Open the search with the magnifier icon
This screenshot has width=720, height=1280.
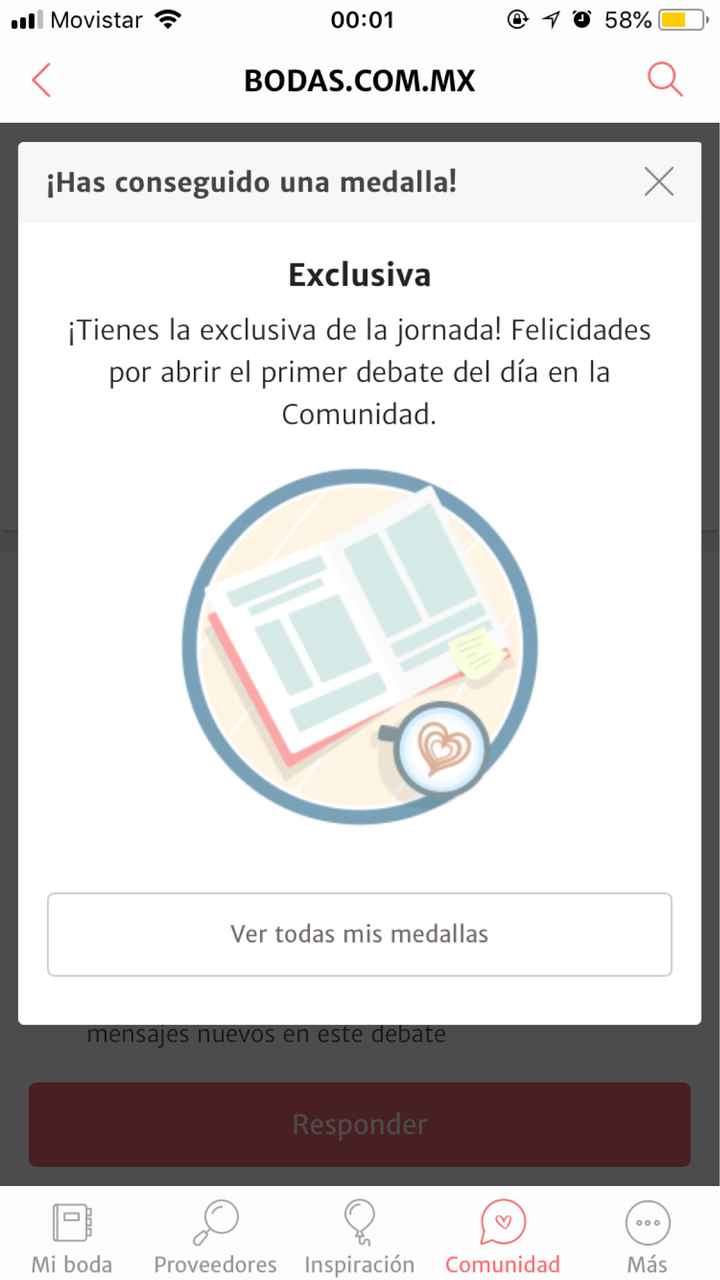tap(663, 79)
